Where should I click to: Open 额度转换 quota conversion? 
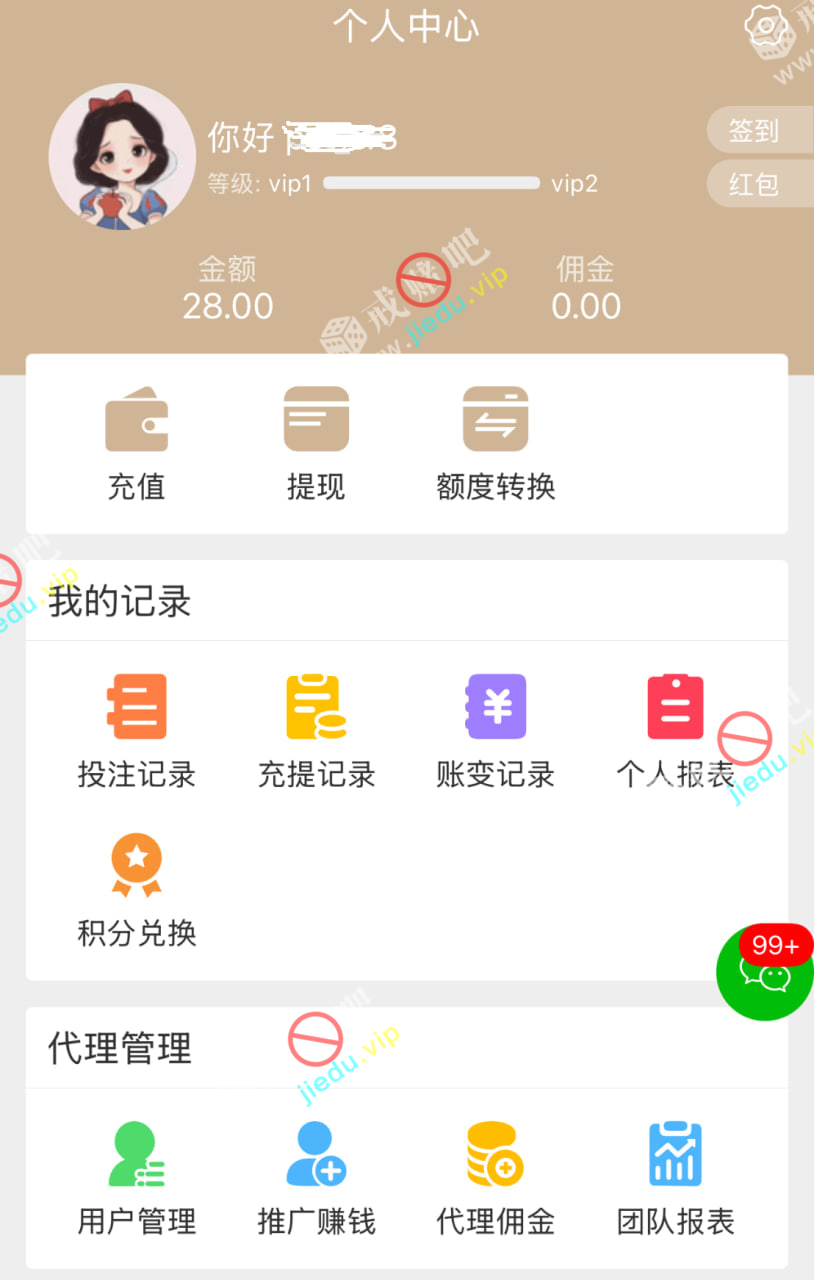[x=495, y=443]
